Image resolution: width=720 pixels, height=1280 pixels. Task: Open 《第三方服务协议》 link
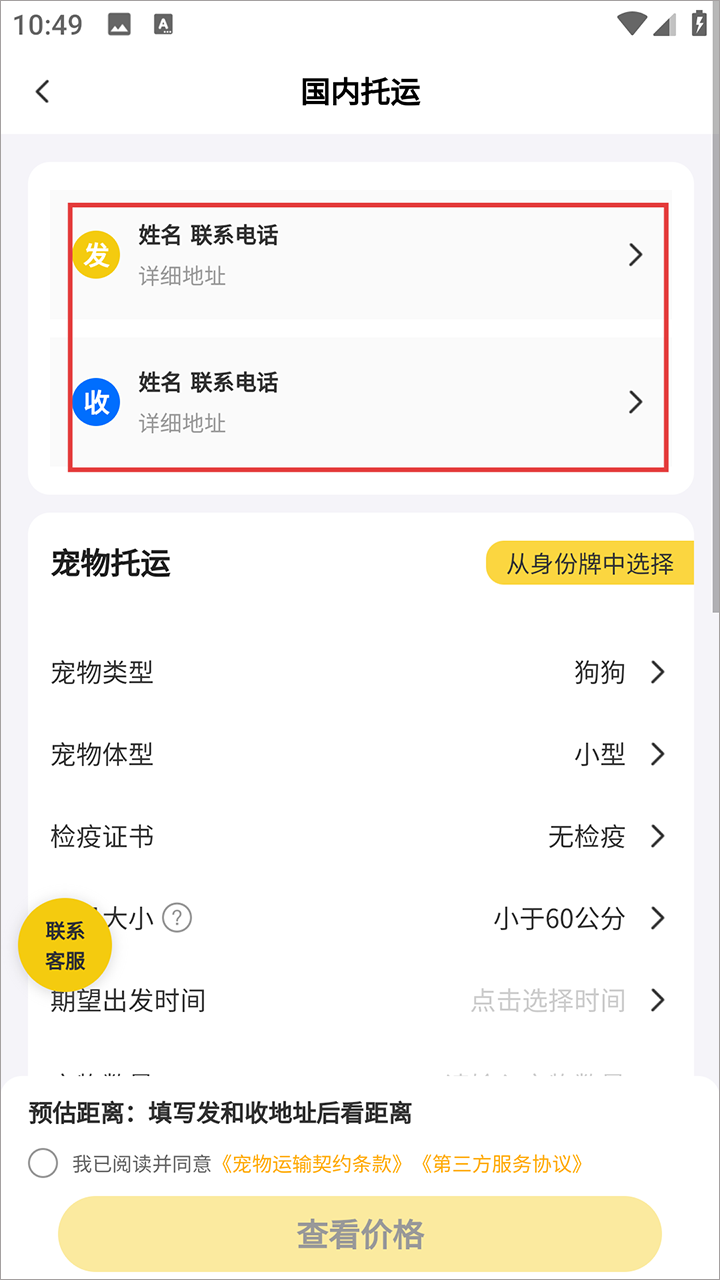501,1164
